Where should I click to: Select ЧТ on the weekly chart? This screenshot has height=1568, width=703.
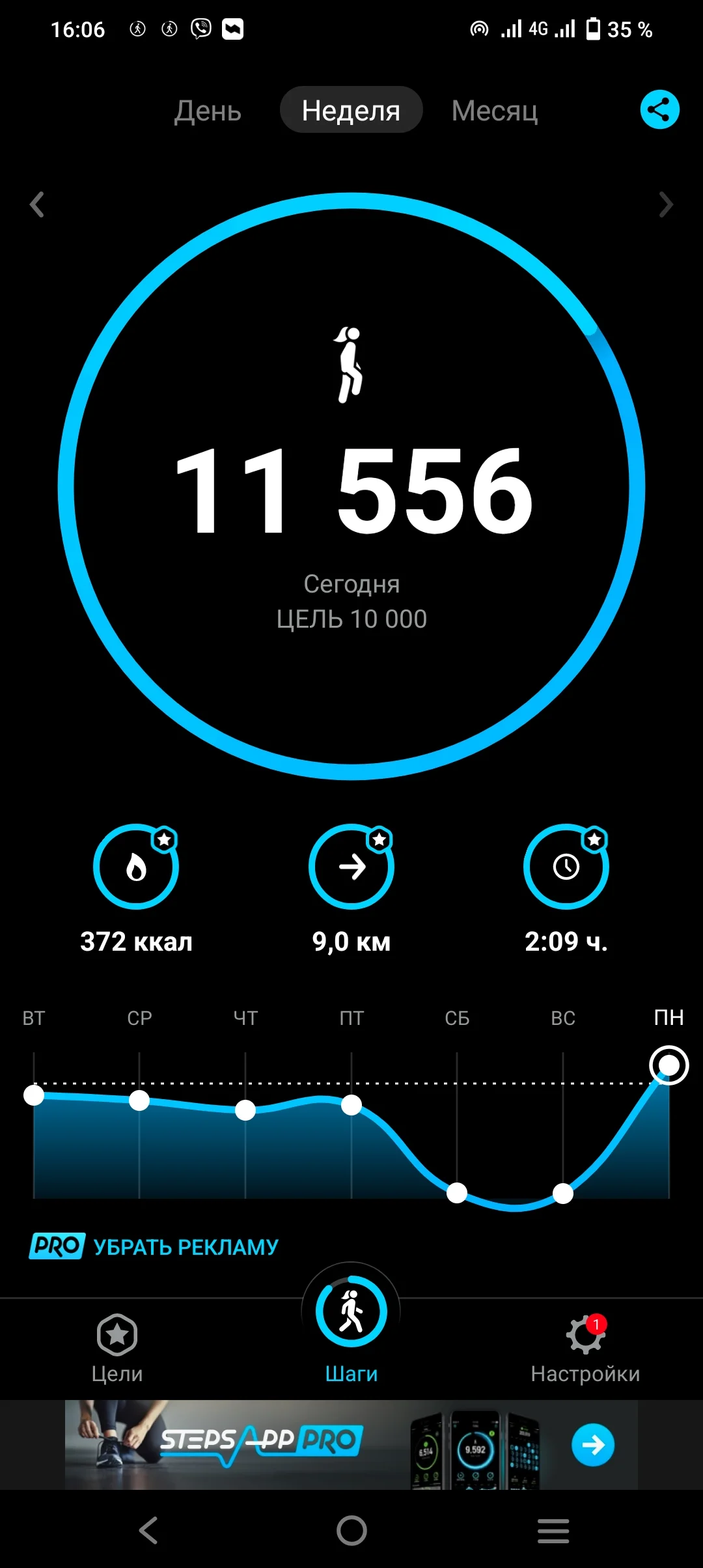coord(245,1110)
